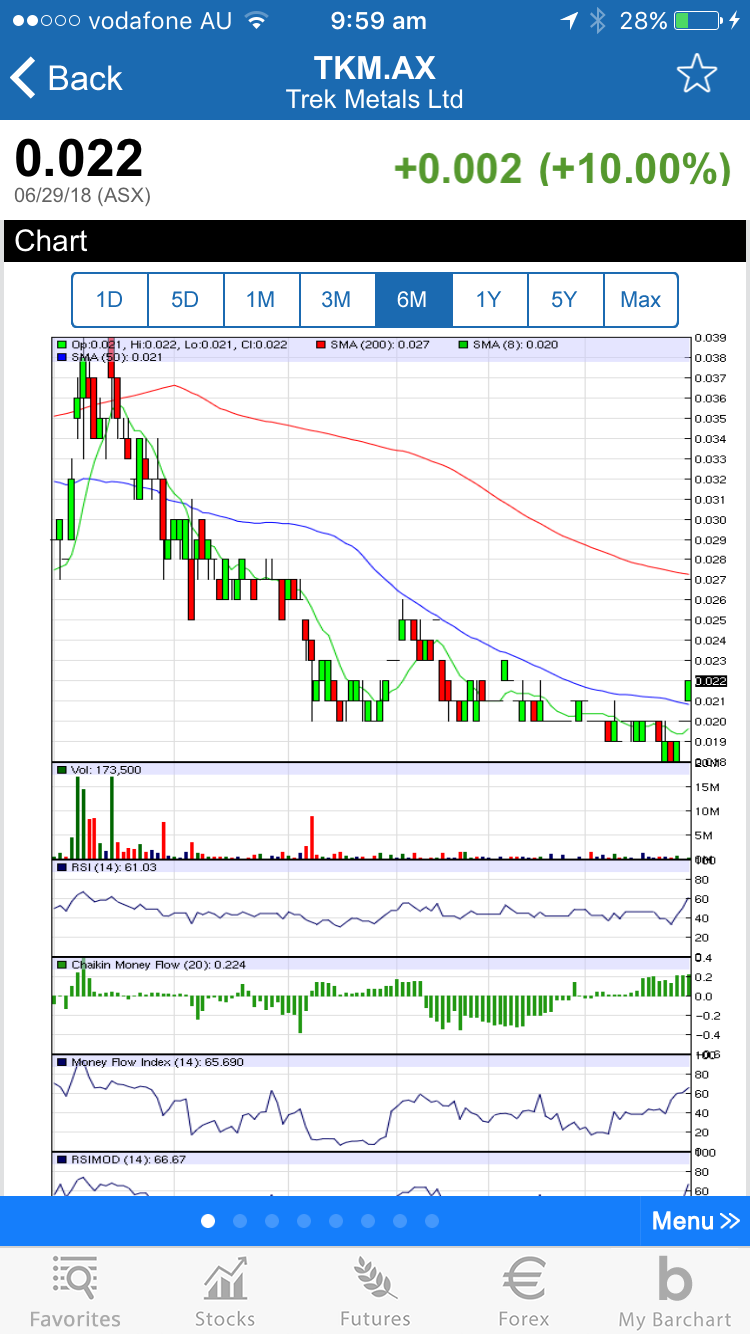Choose the 3M chart range
Viewport: 750px width, 1334px height.
tap(337, 300)
